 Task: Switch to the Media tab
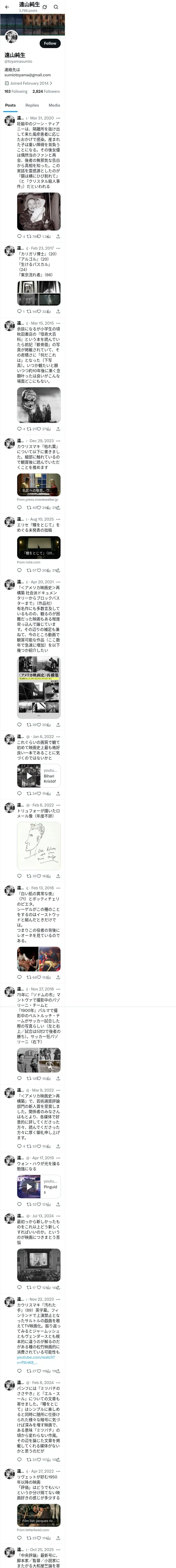(x=54, y=105)
